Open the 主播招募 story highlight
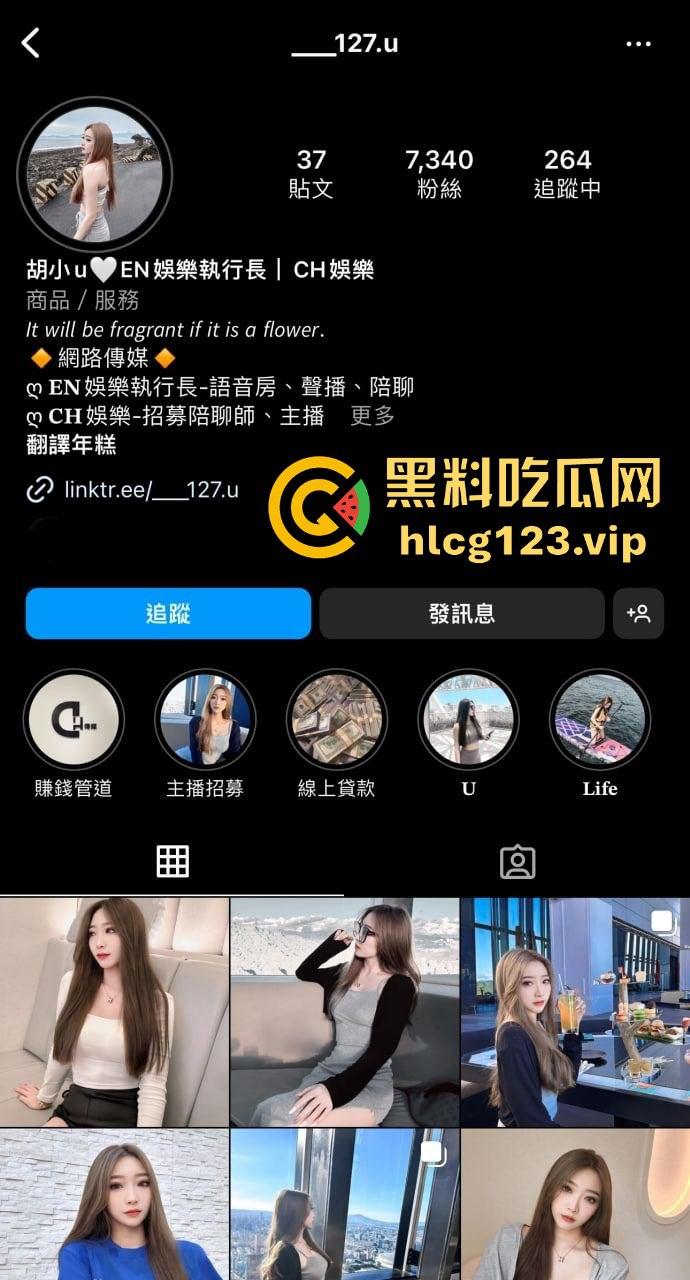The width and height of the screenshot is (690, 1280). tap(205, 719)
